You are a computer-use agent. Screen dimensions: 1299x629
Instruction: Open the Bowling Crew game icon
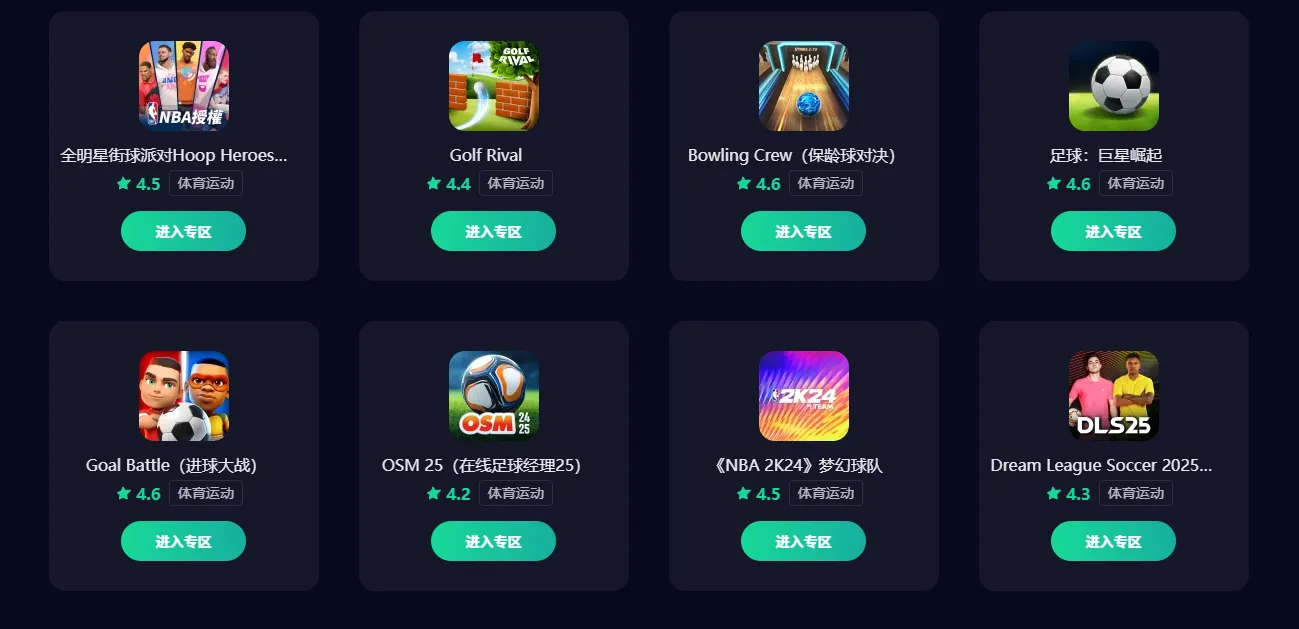pyautogui.click(x=803, y=86)
